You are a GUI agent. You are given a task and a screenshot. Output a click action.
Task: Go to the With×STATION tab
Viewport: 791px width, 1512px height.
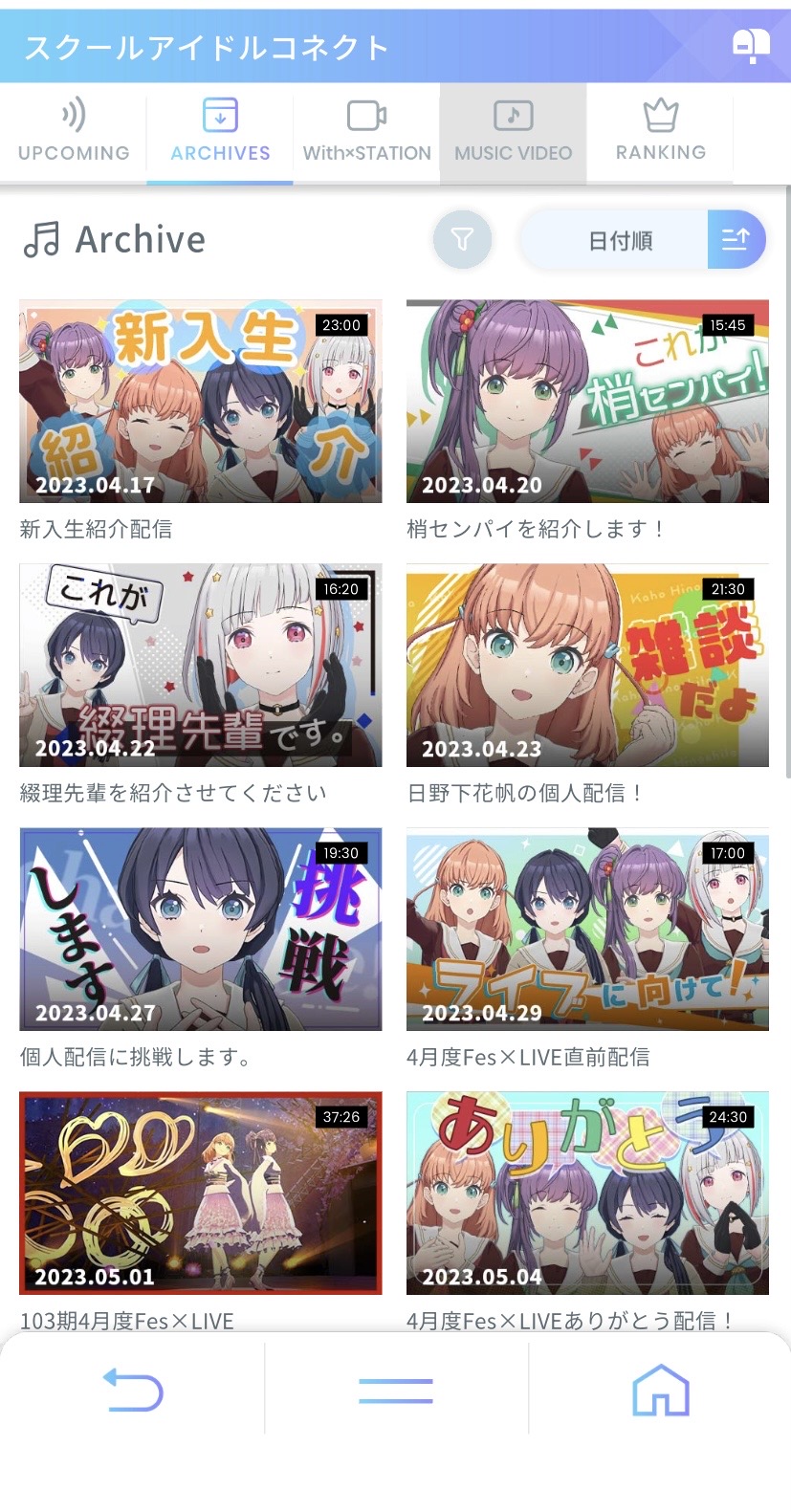tap(366, 131)
